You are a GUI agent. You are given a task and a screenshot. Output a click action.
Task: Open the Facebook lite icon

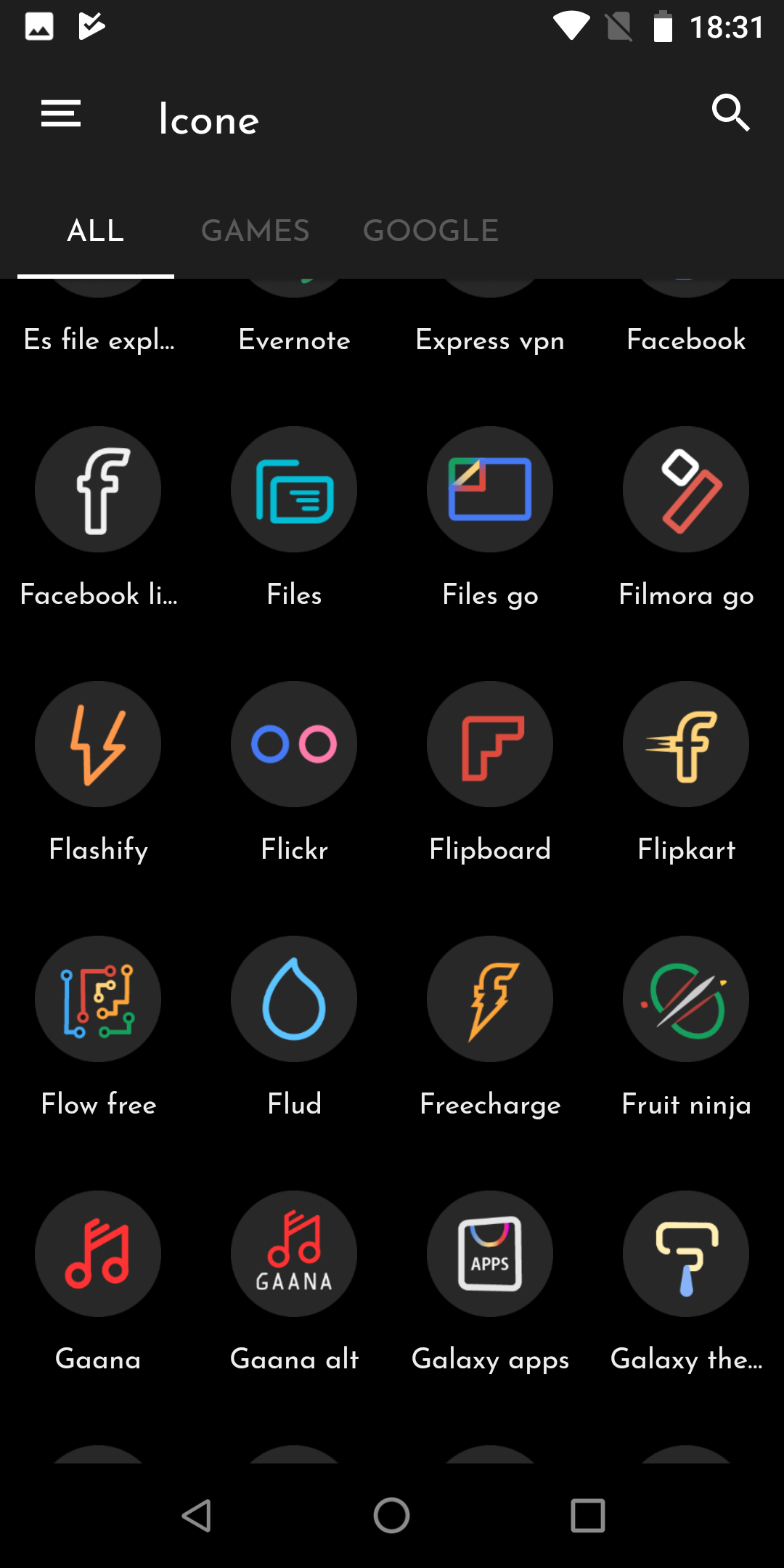point(98,489)
